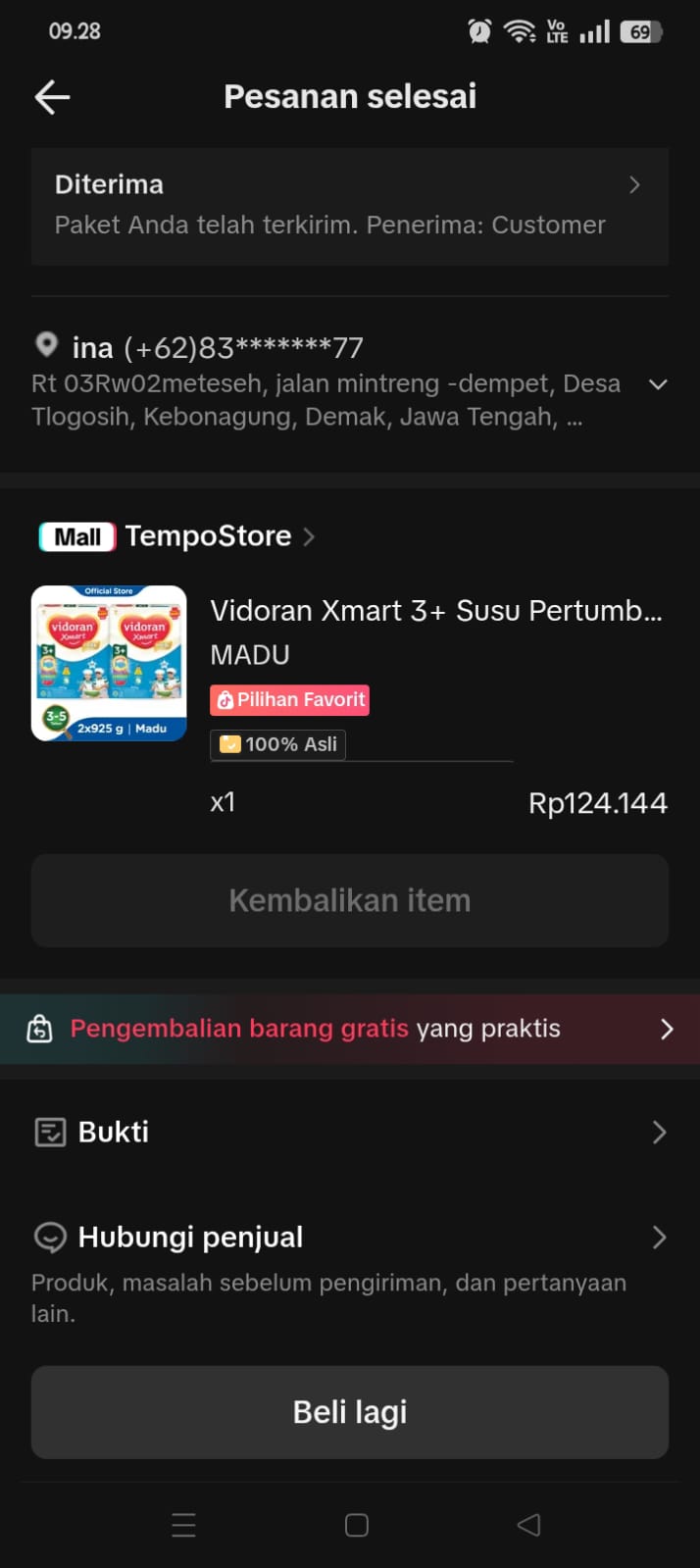Tap the system home button
The image size is (700, 1568).
[357, 1525]
